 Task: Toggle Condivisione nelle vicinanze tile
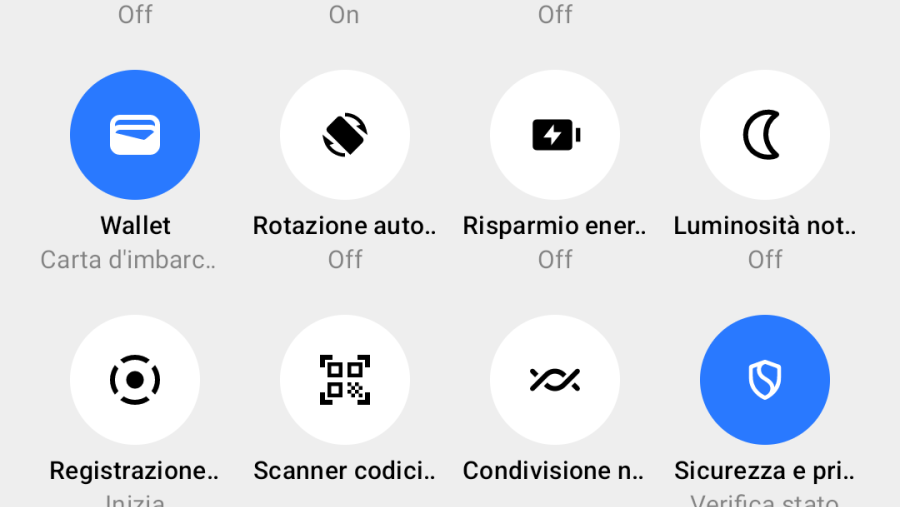tap(555, 380)
